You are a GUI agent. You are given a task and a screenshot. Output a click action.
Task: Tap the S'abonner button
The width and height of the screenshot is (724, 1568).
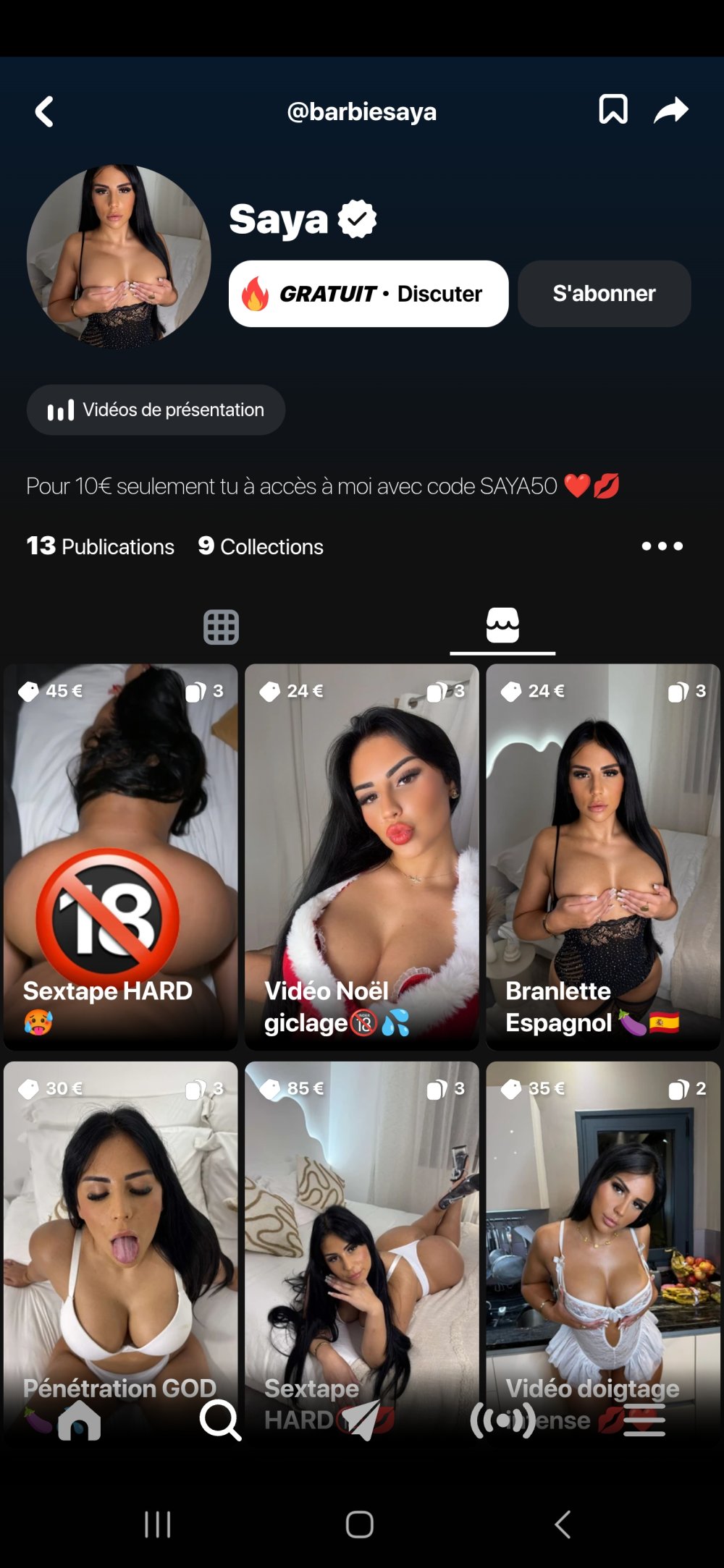(x=604, y=294)
